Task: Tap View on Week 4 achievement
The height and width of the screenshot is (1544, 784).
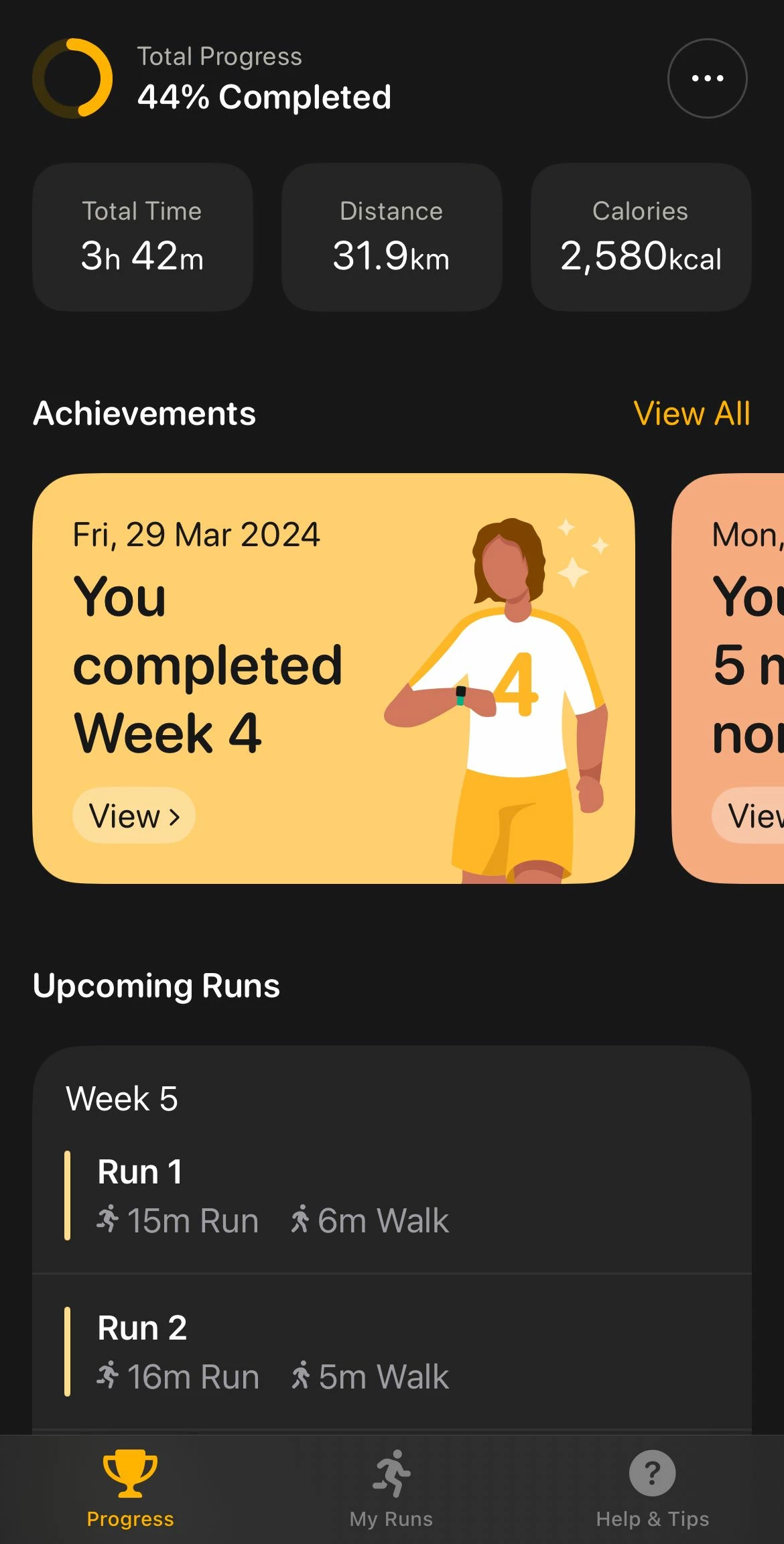Action: 134,816
